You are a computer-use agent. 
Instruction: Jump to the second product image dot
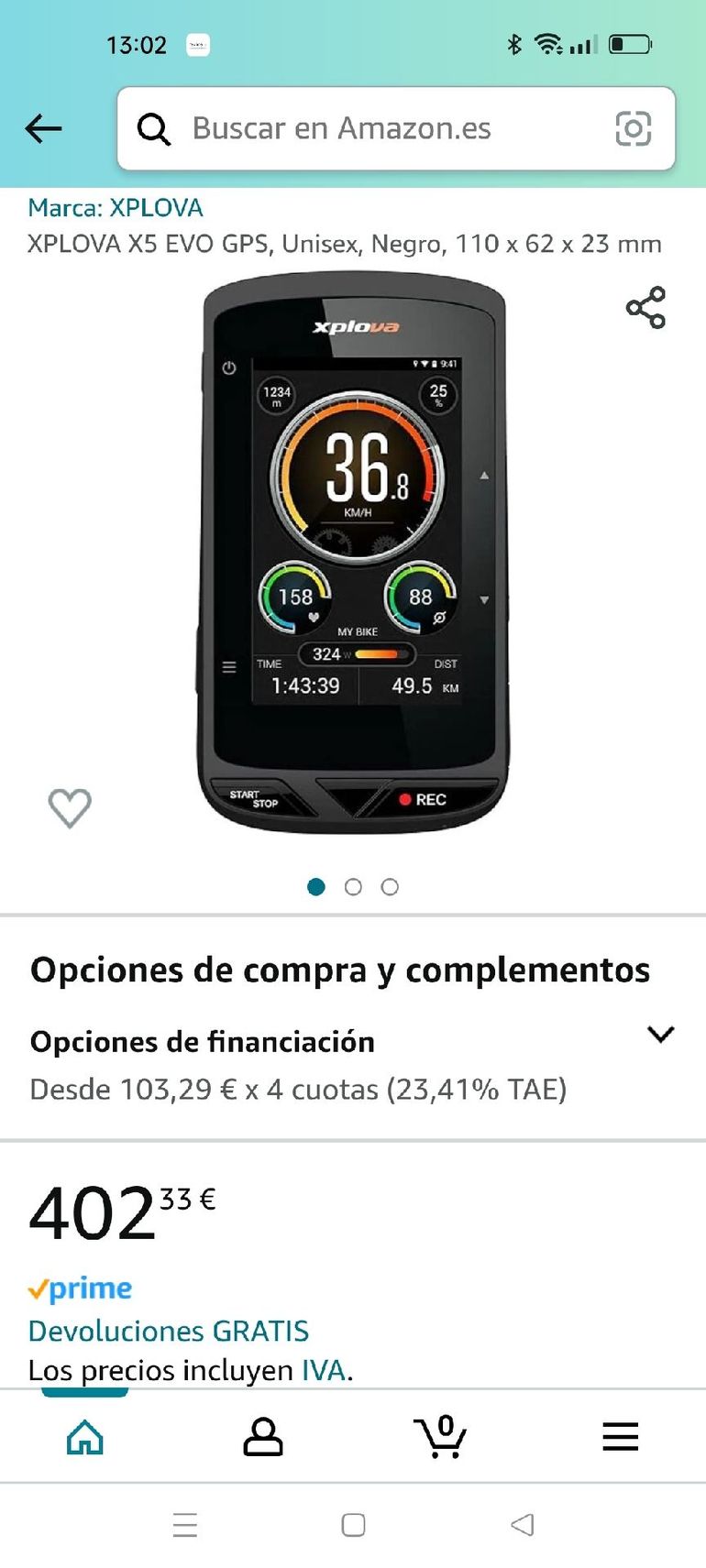coord(353,887)
